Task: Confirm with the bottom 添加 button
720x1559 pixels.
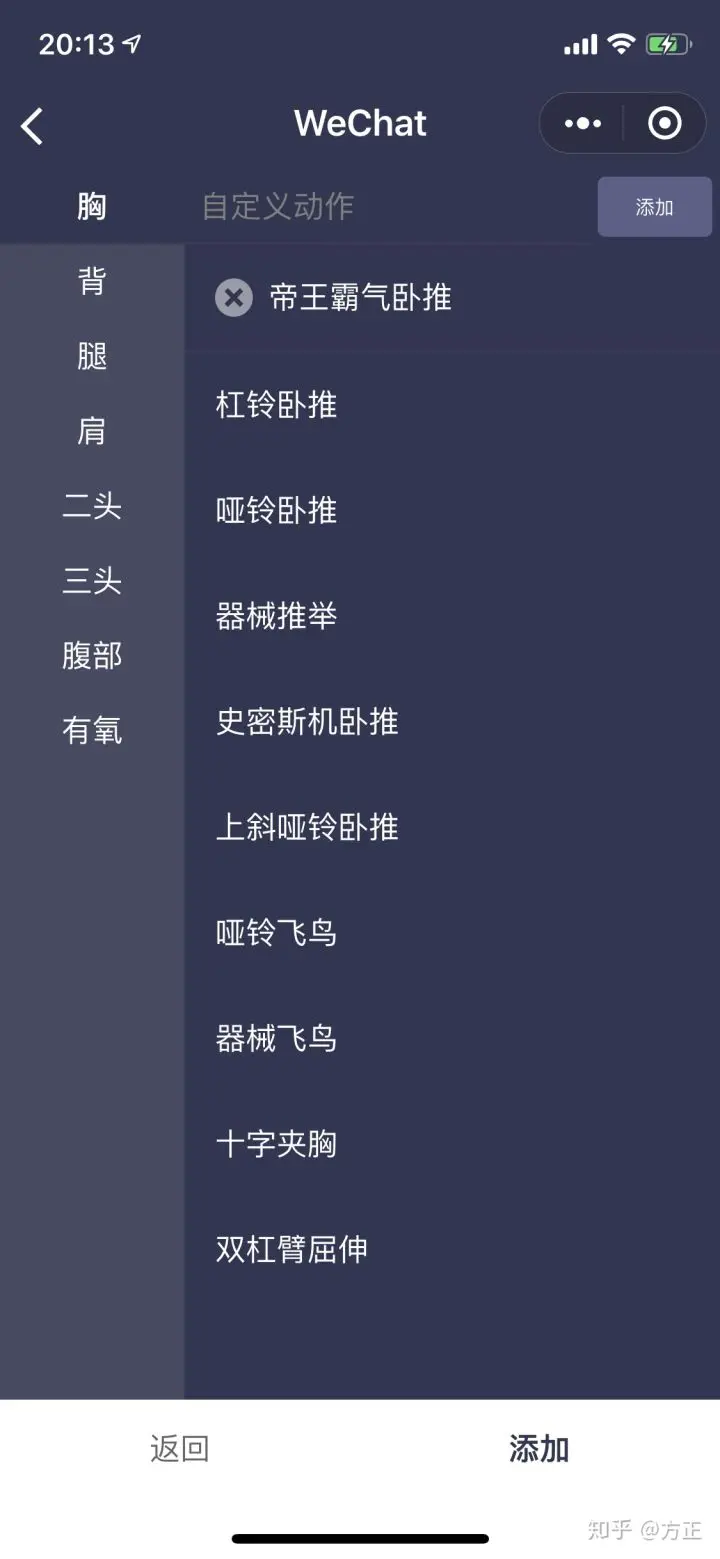Action: coord(539,1448)
